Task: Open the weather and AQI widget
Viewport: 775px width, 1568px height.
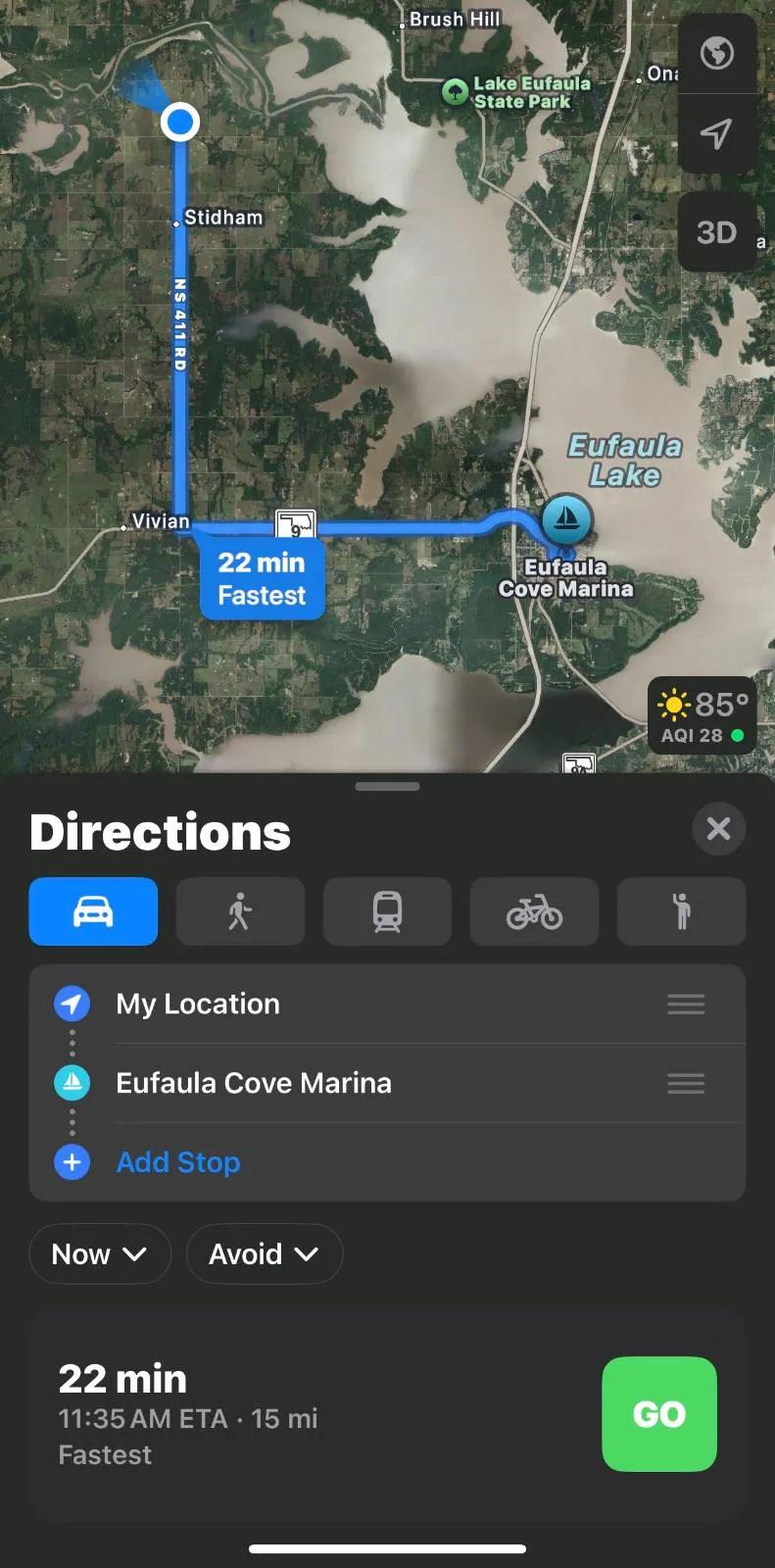Action: pyautogui.click(x=702, y=716)
